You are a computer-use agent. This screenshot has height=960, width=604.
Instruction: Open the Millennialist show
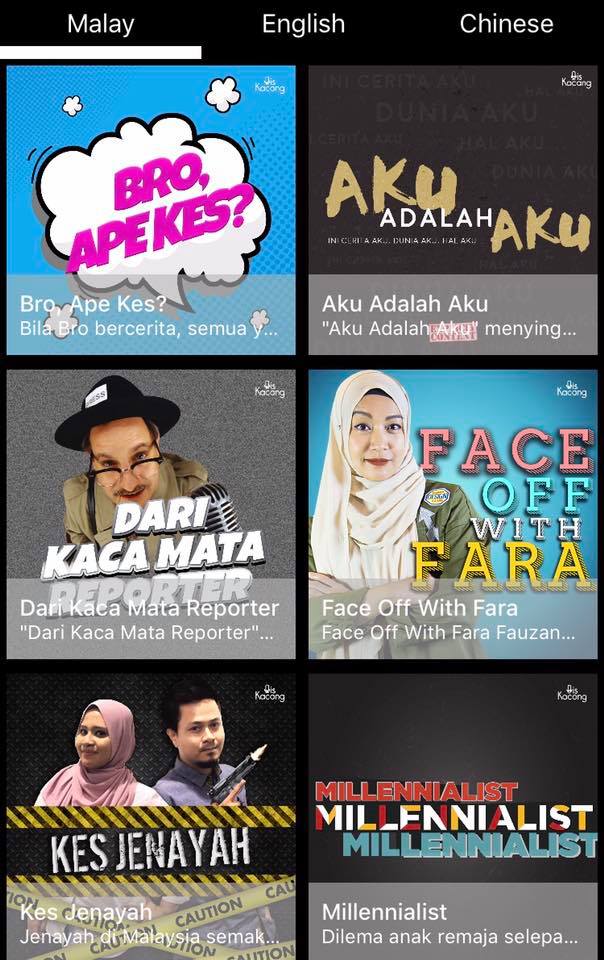pyautogui.click(x=453, y=817)
